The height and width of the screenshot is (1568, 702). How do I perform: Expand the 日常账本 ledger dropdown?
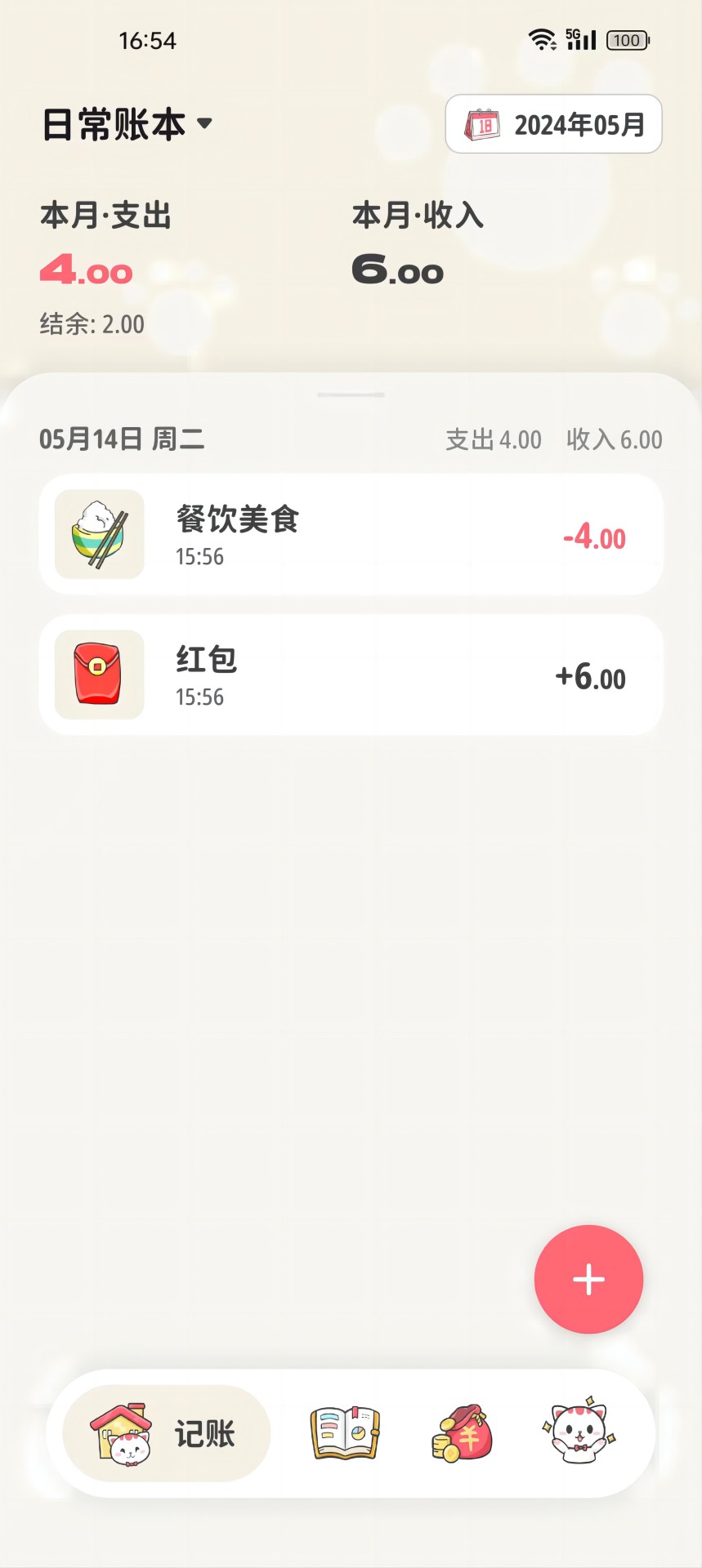(x=127, y=124)
